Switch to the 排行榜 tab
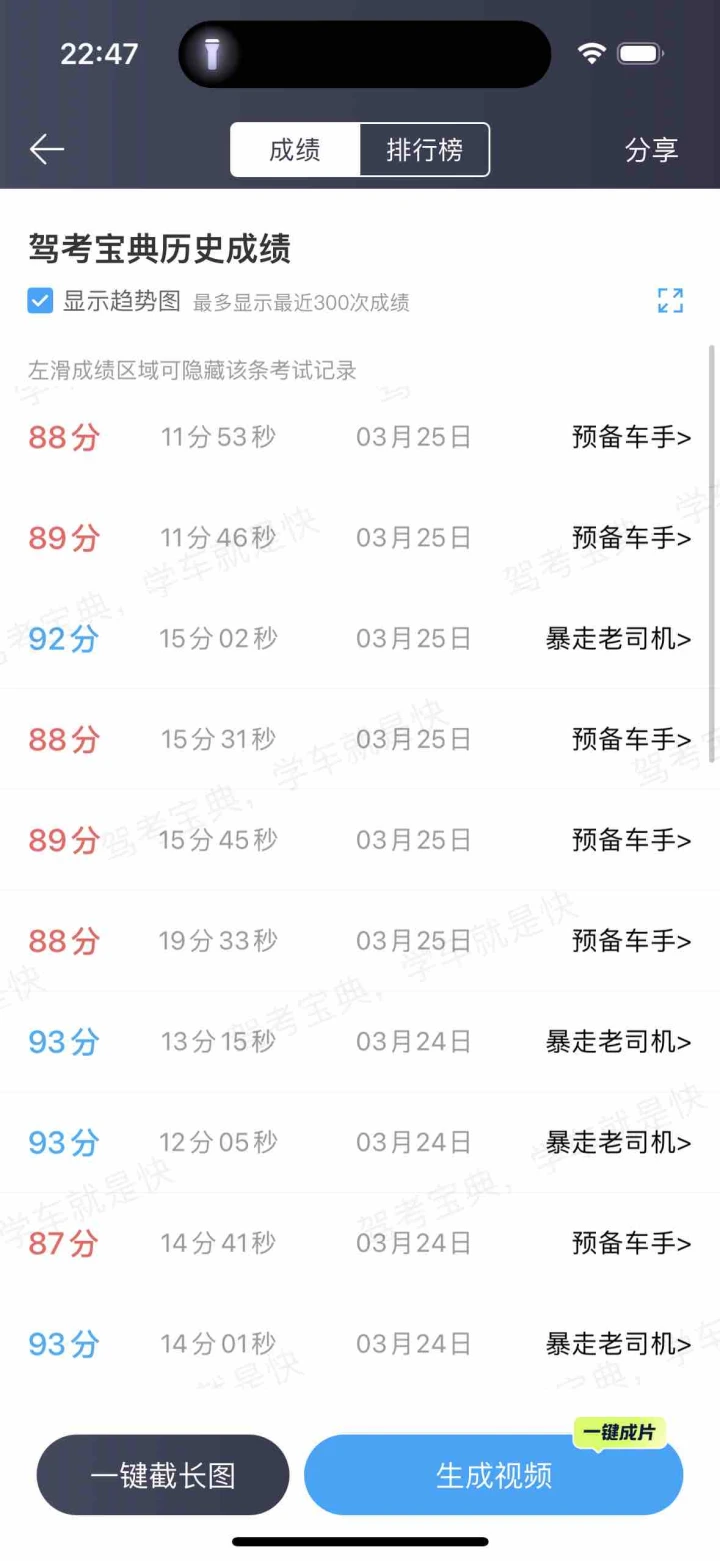Viewport: 720px width, 1561px height. pos(424,150)
